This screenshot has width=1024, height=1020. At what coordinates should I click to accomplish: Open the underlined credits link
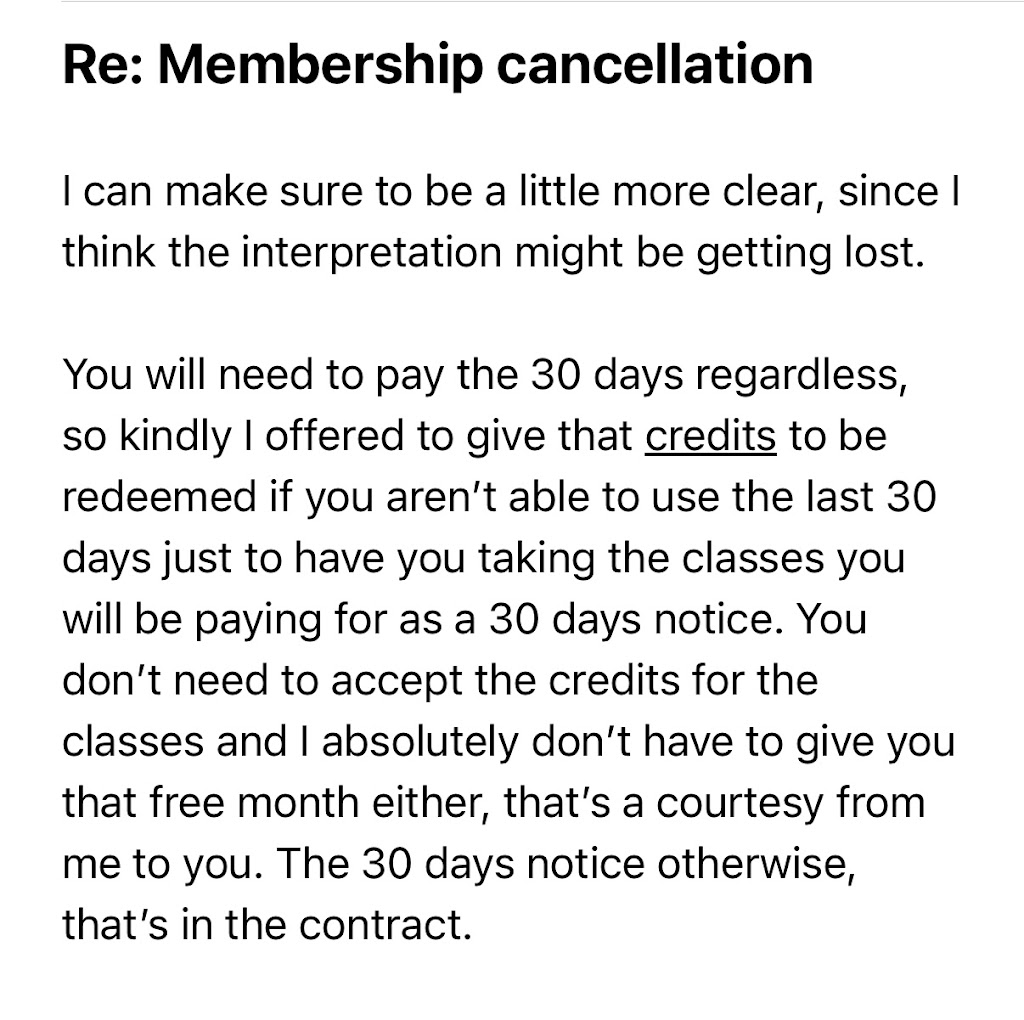[710, 437]
